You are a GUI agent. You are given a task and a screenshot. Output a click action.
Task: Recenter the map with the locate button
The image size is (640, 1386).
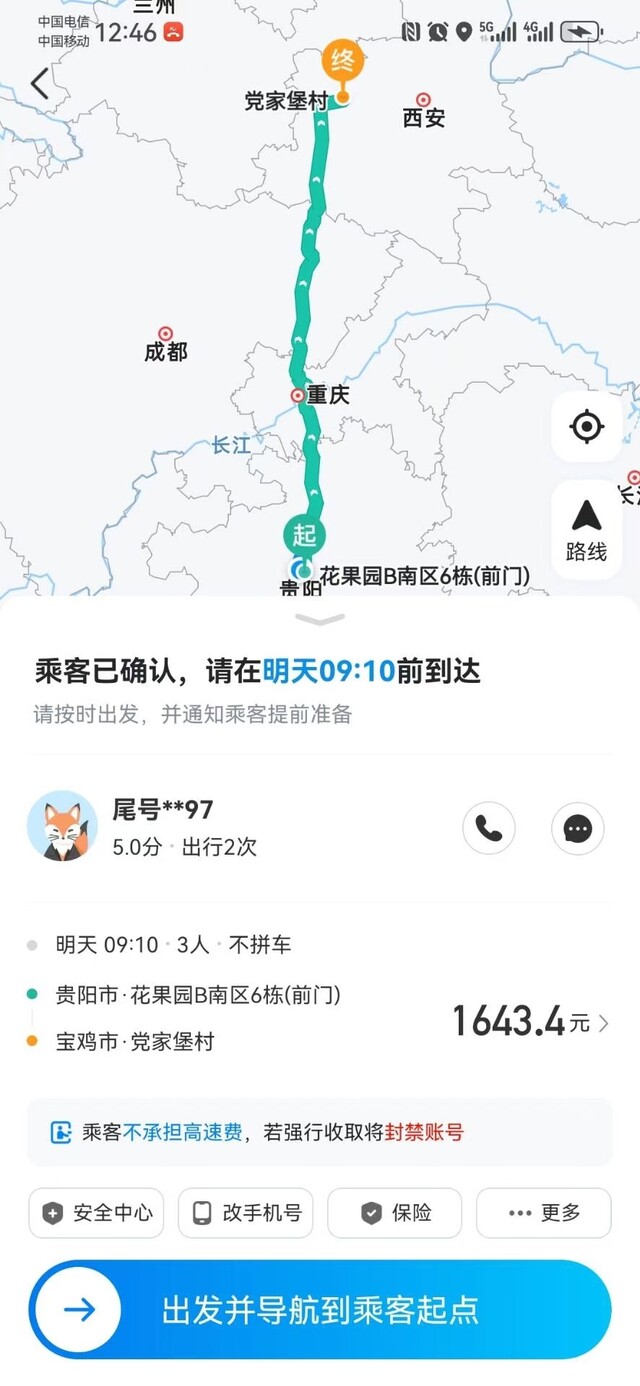[586, 427]
